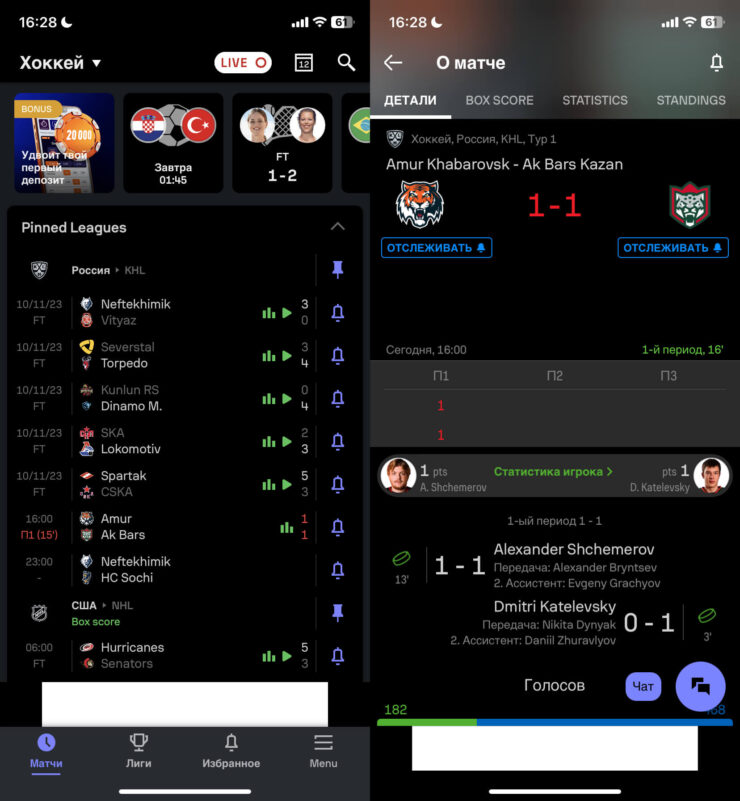The image size is (740, 801).
Task: Open Статистика игрока player statistics
Action: 553,471
